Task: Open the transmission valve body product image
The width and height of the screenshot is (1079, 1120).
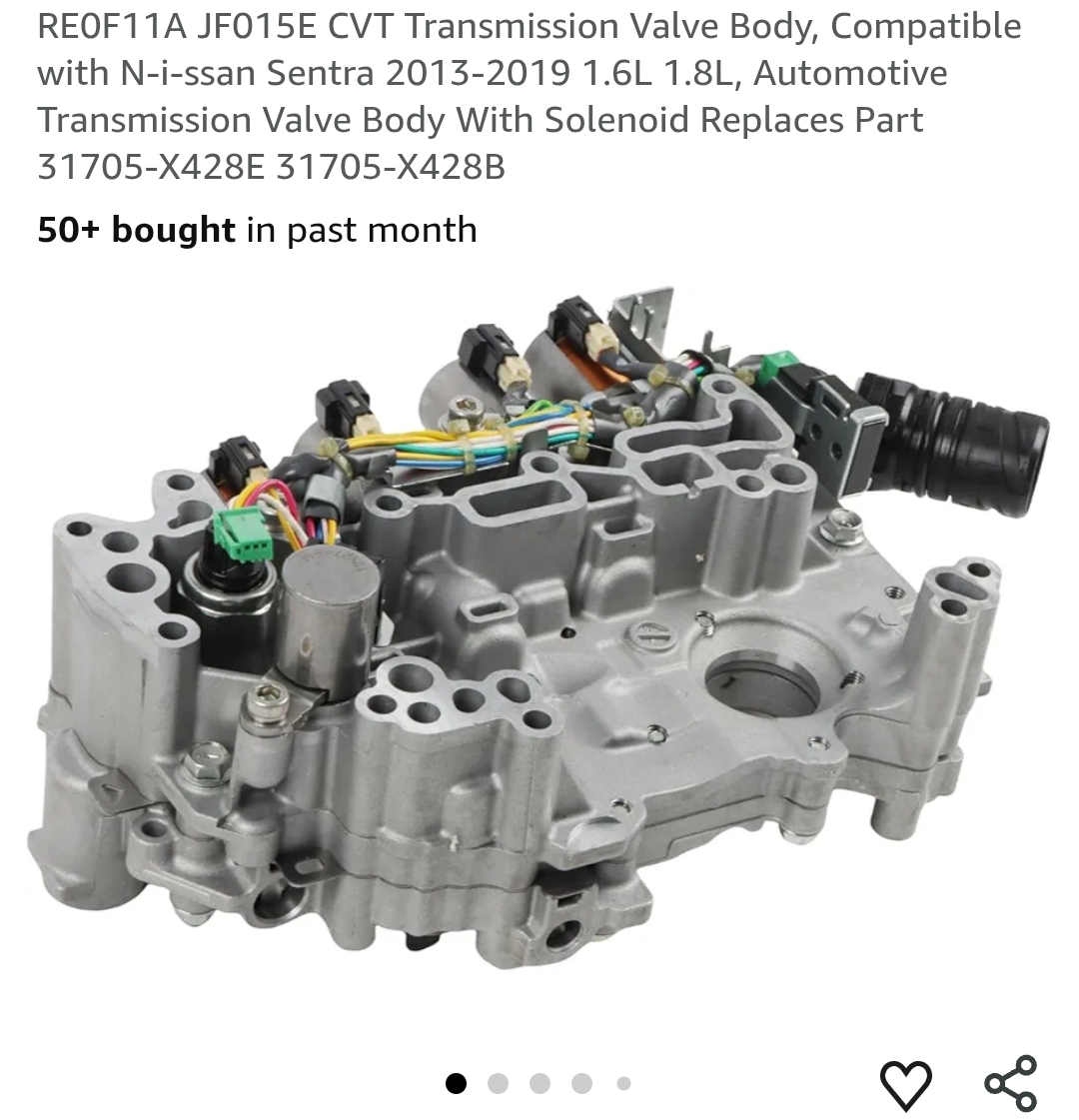Action: coord(539,628)
